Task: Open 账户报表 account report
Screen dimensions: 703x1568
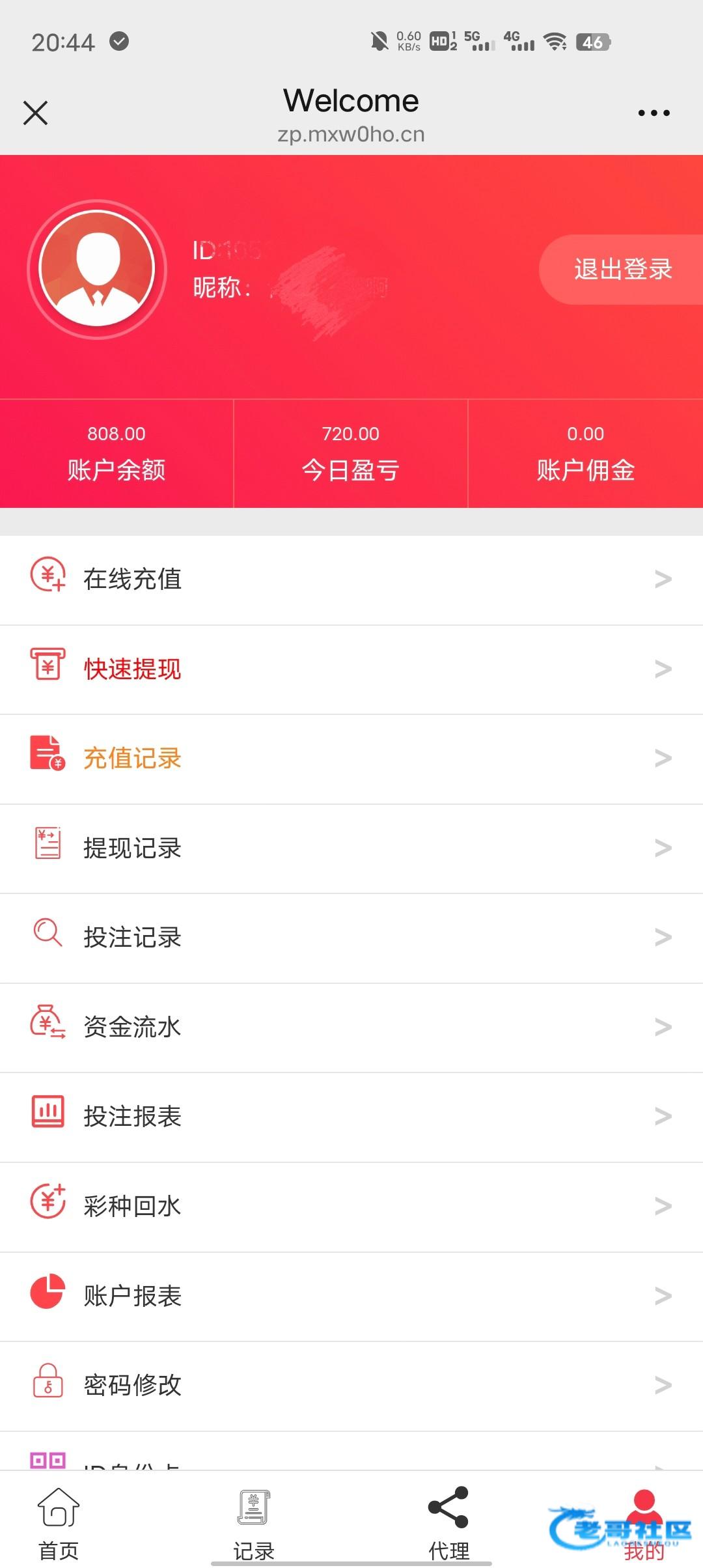Action: point(351,1295)
